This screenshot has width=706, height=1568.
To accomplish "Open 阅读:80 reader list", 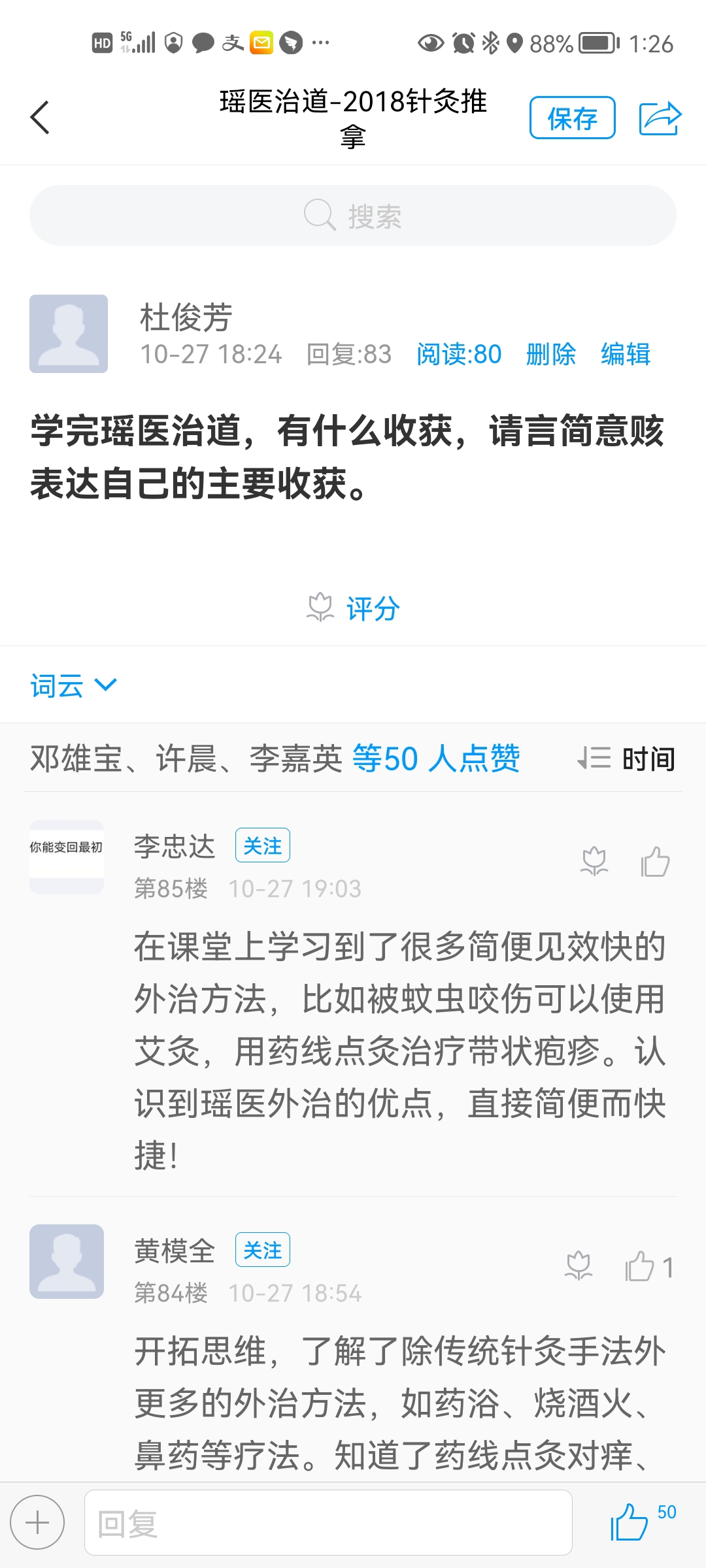I will tap(459, 354).
